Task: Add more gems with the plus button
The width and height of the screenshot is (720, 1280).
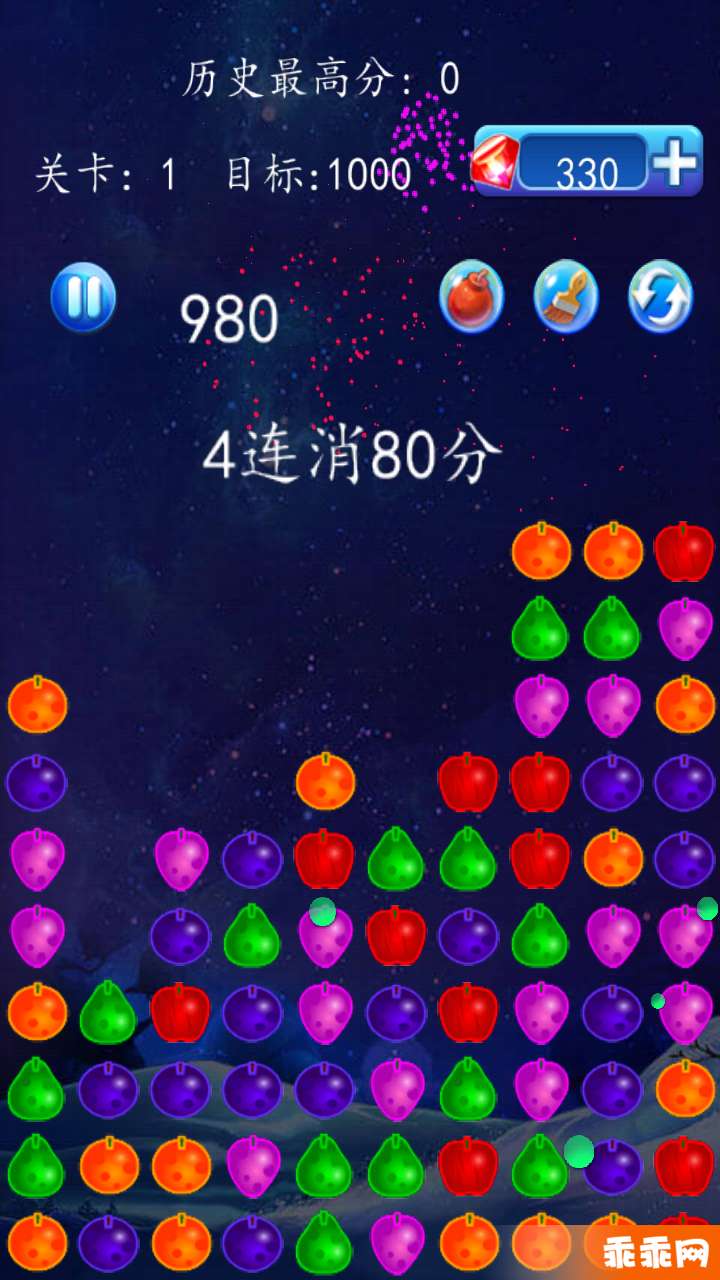Action: click(676, 162)
